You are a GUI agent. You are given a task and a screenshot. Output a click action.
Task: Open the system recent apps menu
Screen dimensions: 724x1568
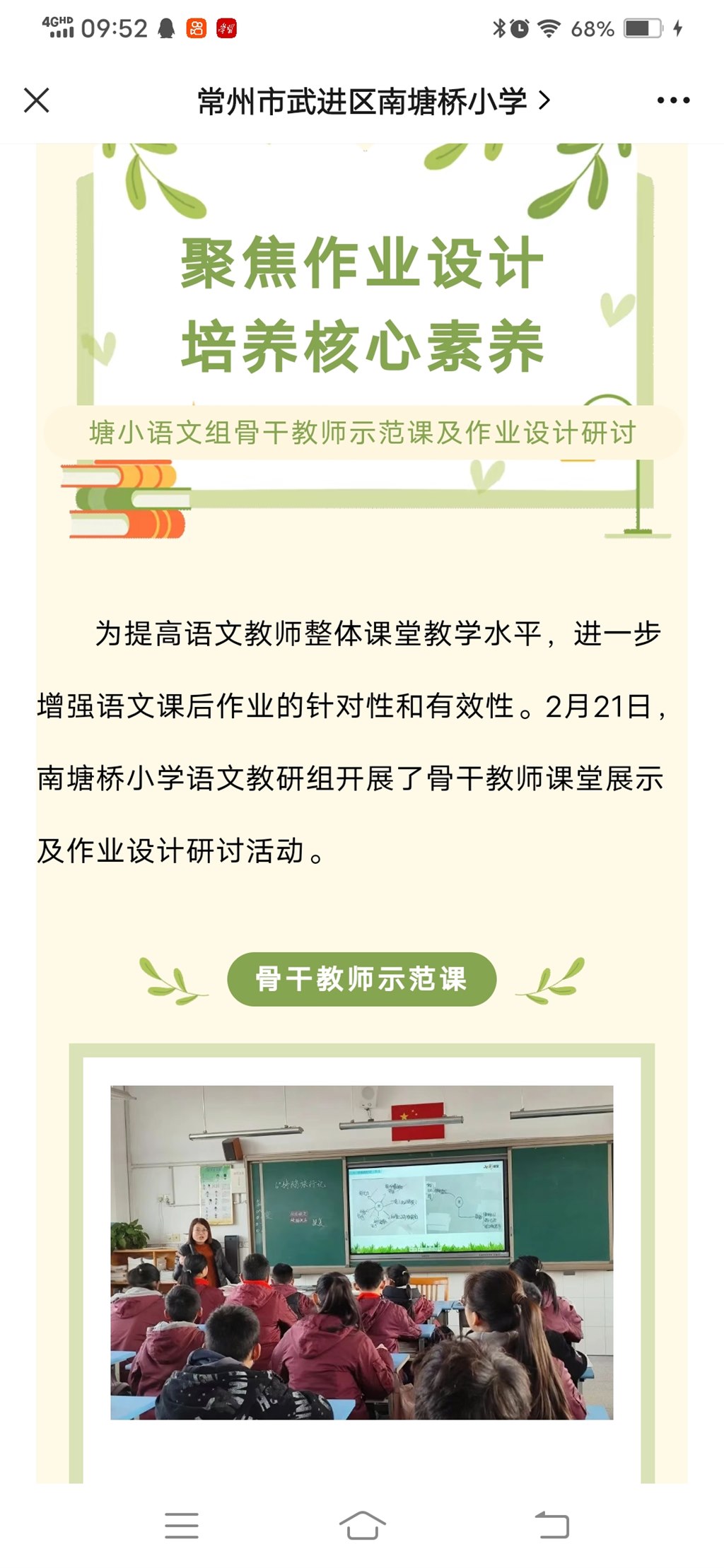click(x=182, y=1525)
